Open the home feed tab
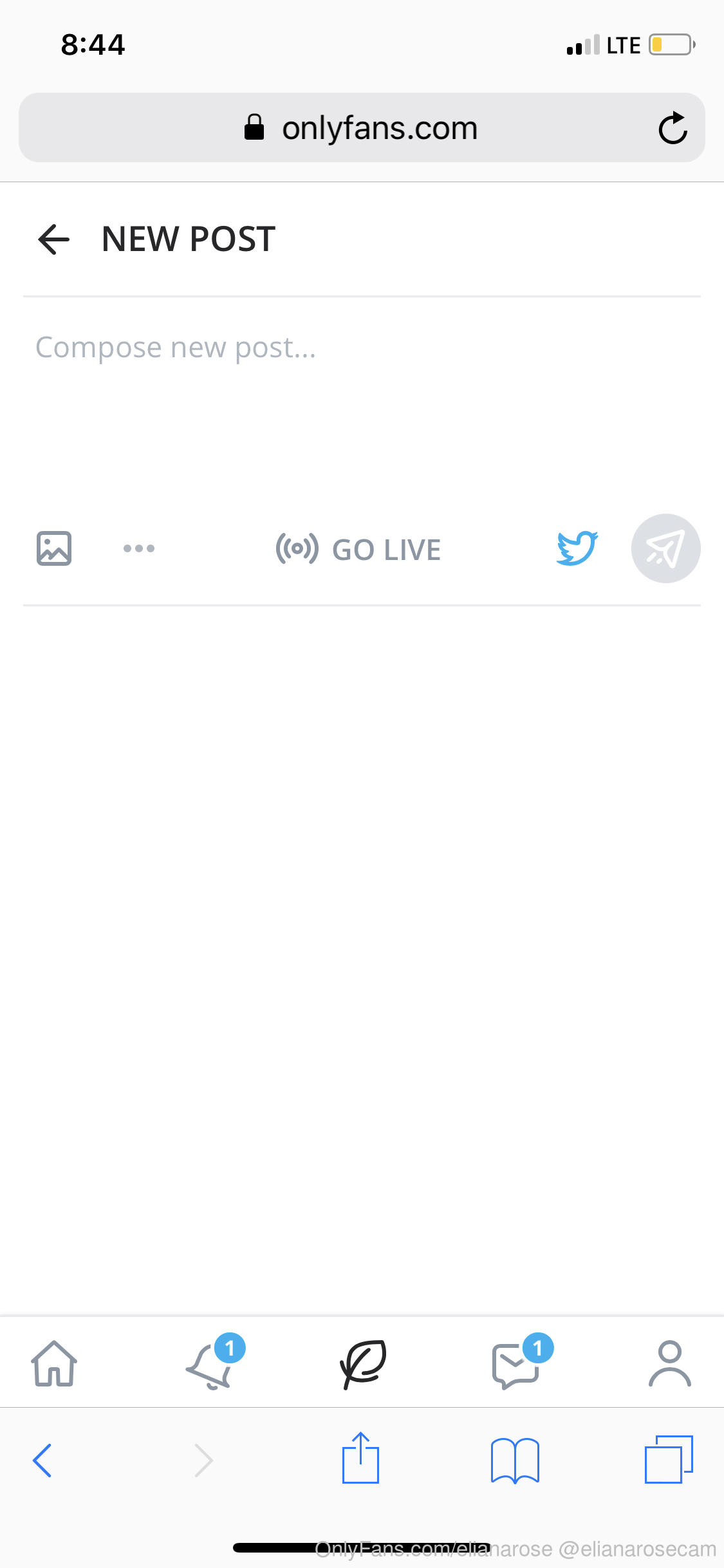This screenshot has width=724, height=1568. pos(54,1363)
